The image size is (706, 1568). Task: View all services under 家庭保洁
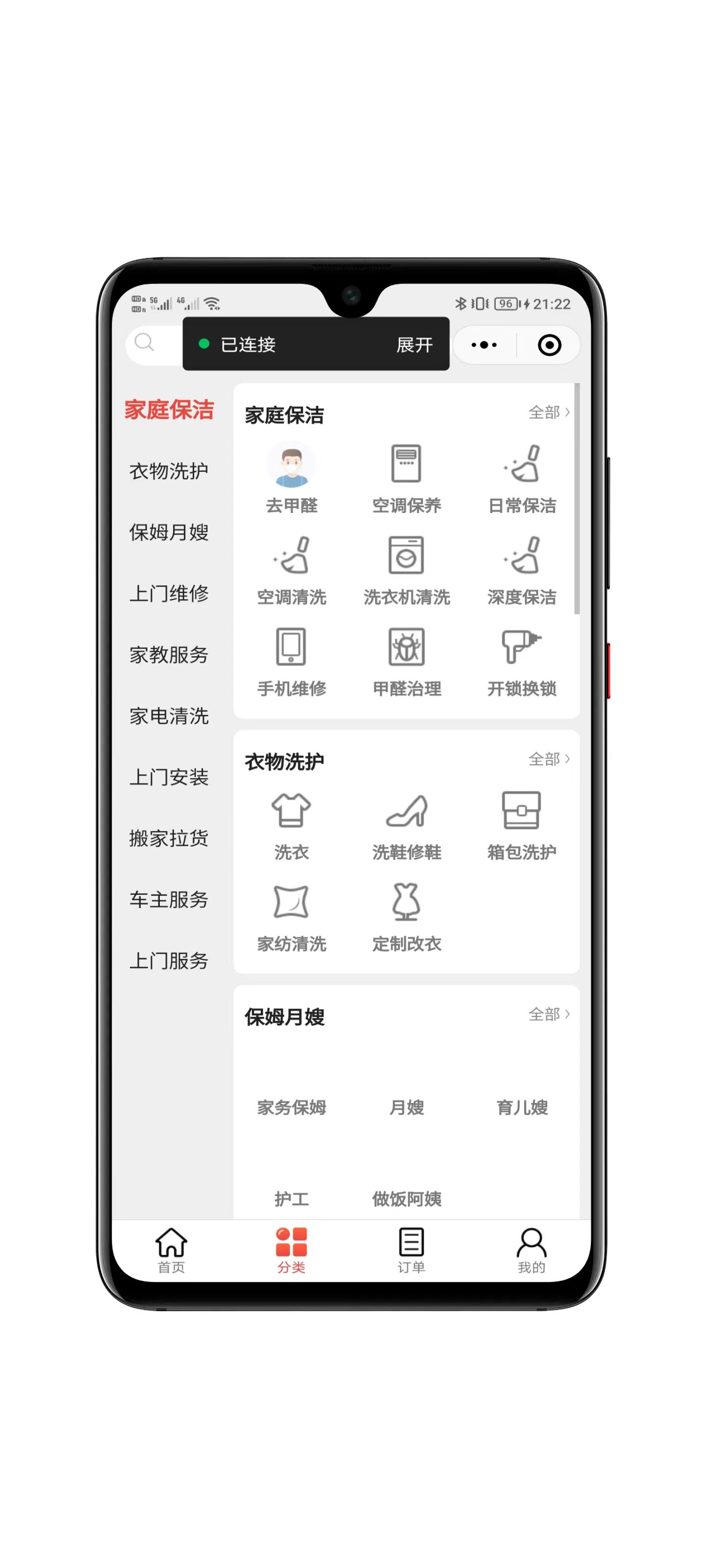click(x=548, y=413)
